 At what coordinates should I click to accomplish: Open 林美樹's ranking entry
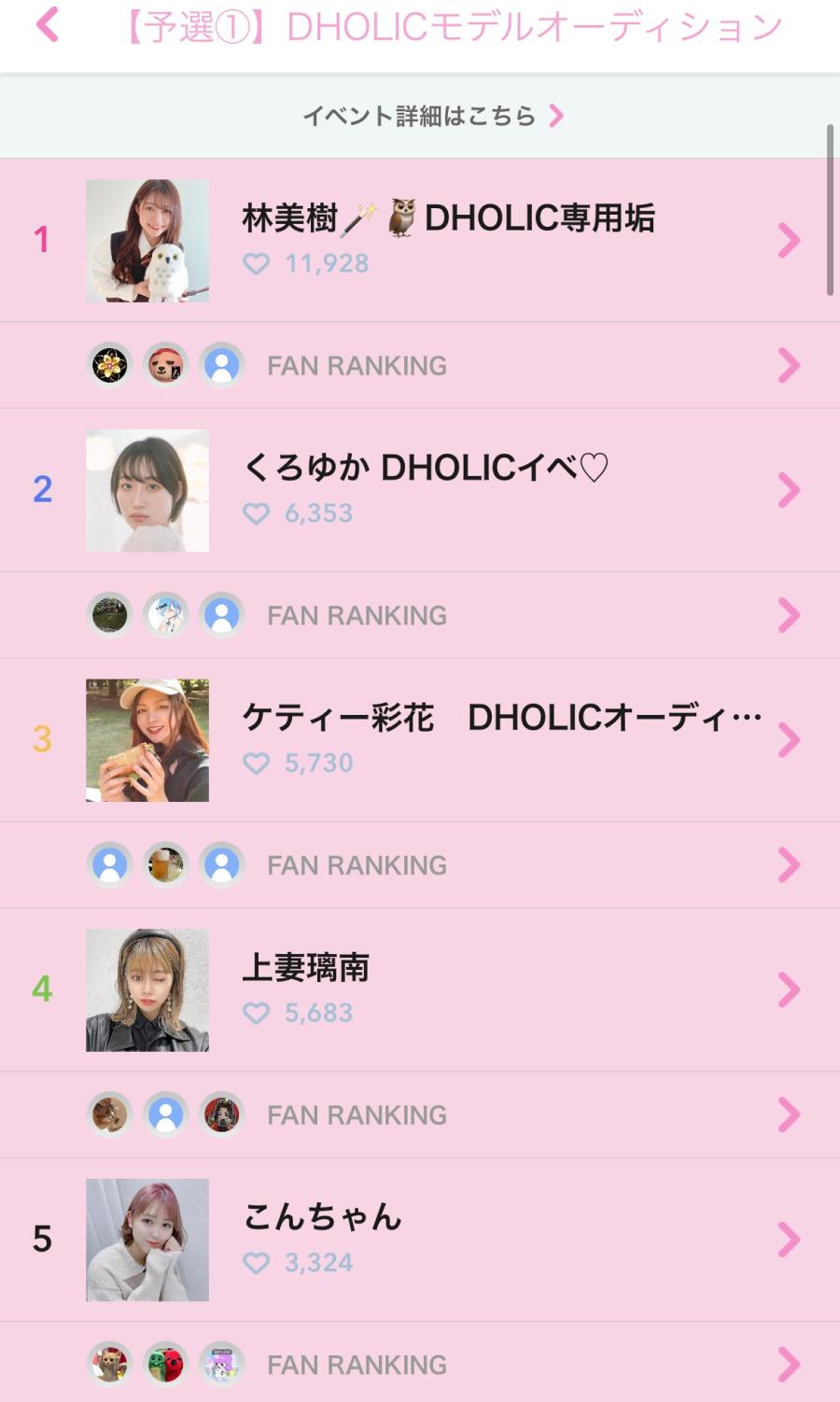pyautogui.click(x=448, y=239)
